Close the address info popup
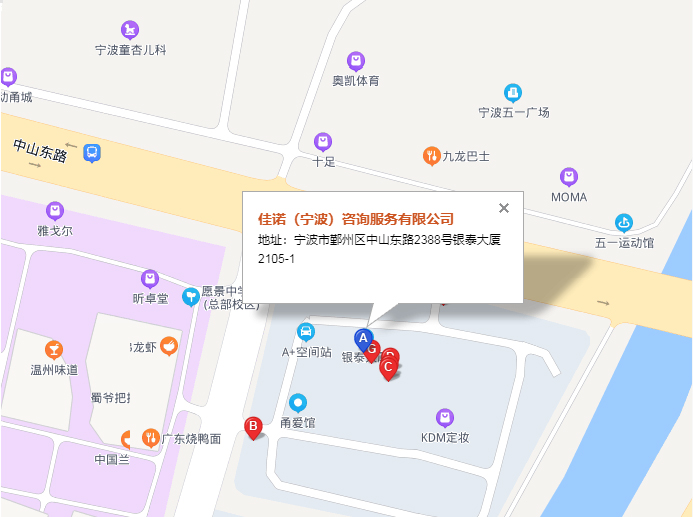The width and height of the screenshot is (693, 517). pyautogui.click(x=504, y=208)
